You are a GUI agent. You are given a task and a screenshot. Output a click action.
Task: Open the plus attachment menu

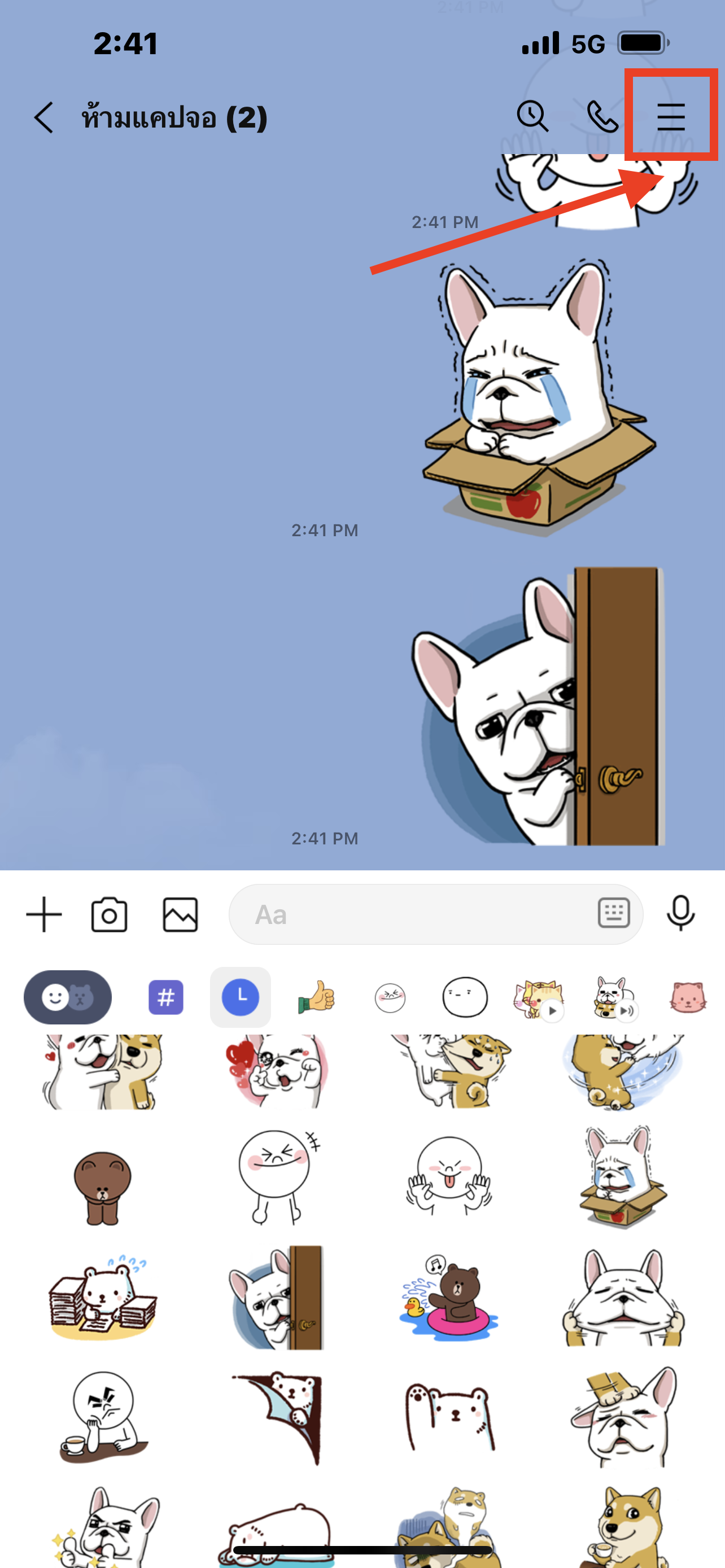[x=44, y=914]
